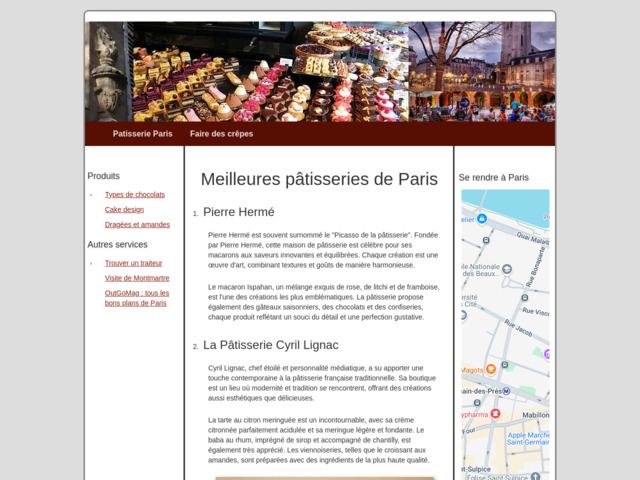
Task: Open Visite de Montmartre link
Action: (137, 277)
